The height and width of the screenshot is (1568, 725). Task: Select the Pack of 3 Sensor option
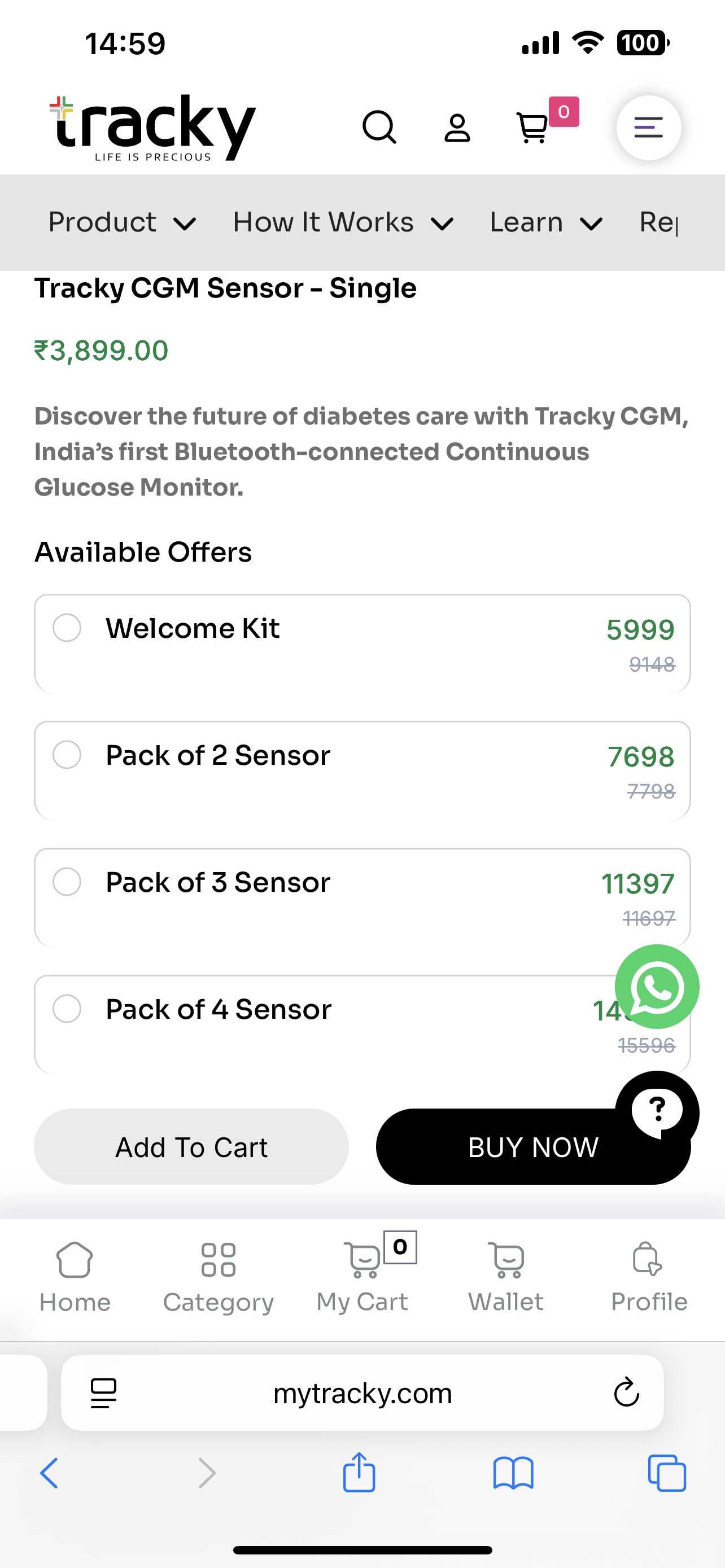[x=362, y=898]
